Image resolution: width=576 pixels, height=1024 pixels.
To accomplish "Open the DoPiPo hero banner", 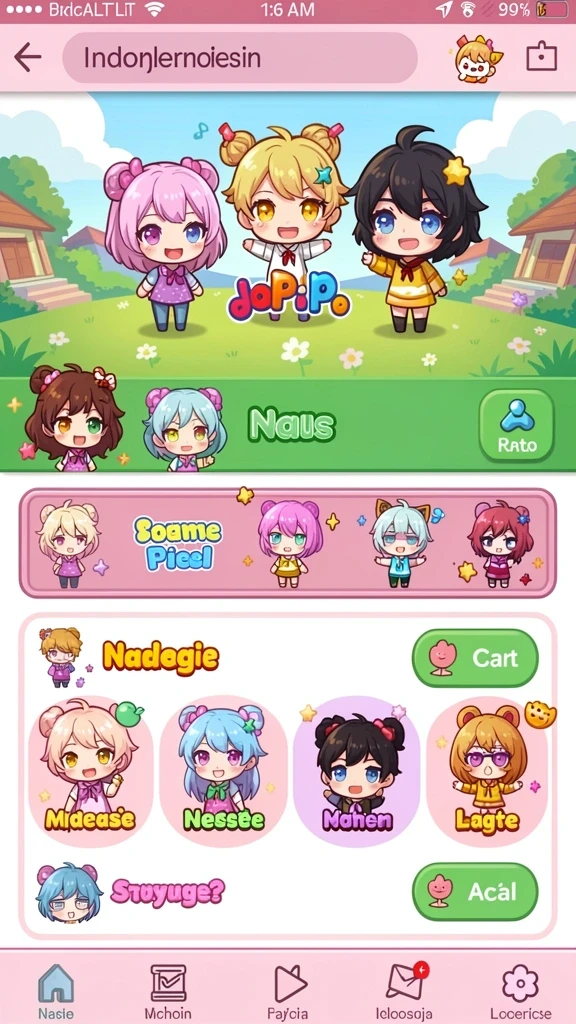I will click(288, 235).
